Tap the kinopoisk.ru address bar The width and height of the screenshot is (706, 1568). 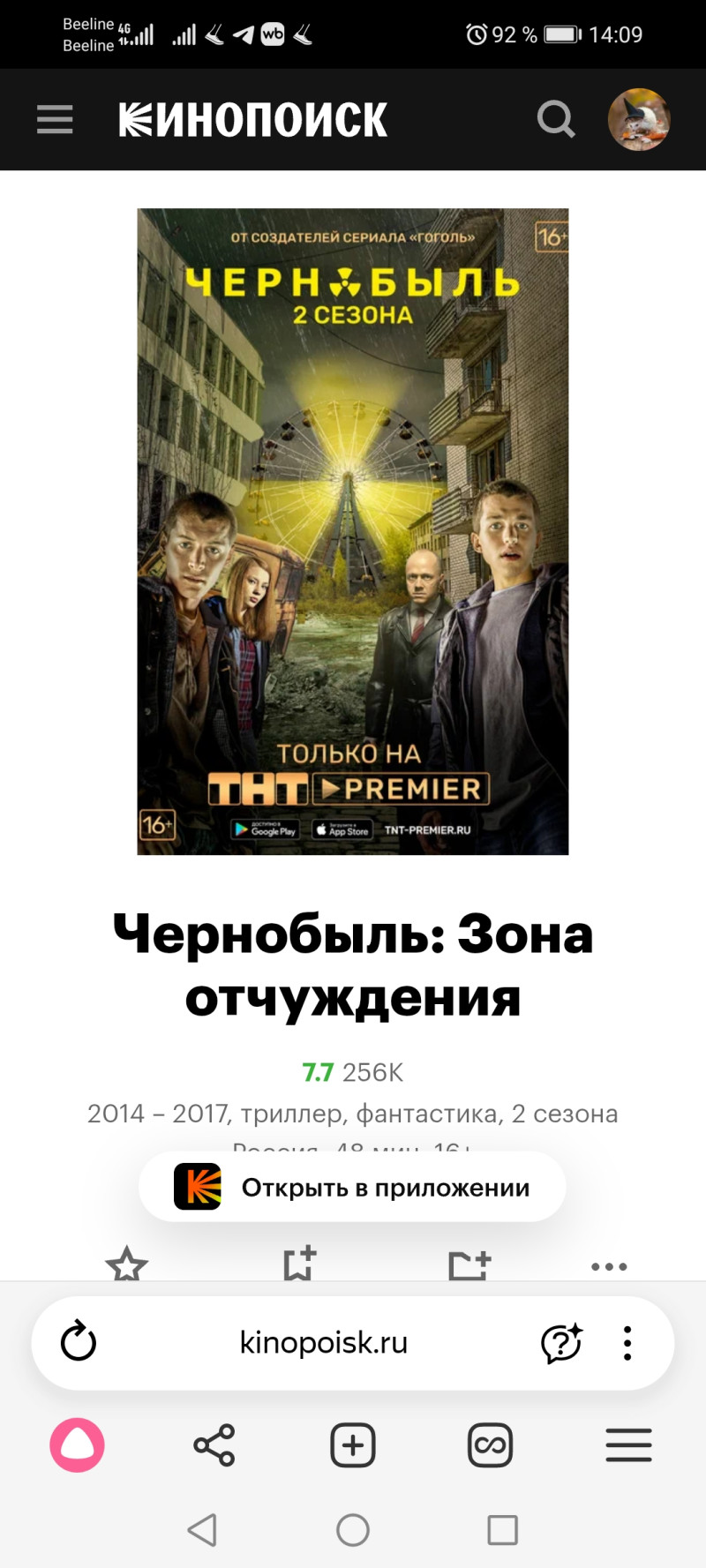(323, 1342)
